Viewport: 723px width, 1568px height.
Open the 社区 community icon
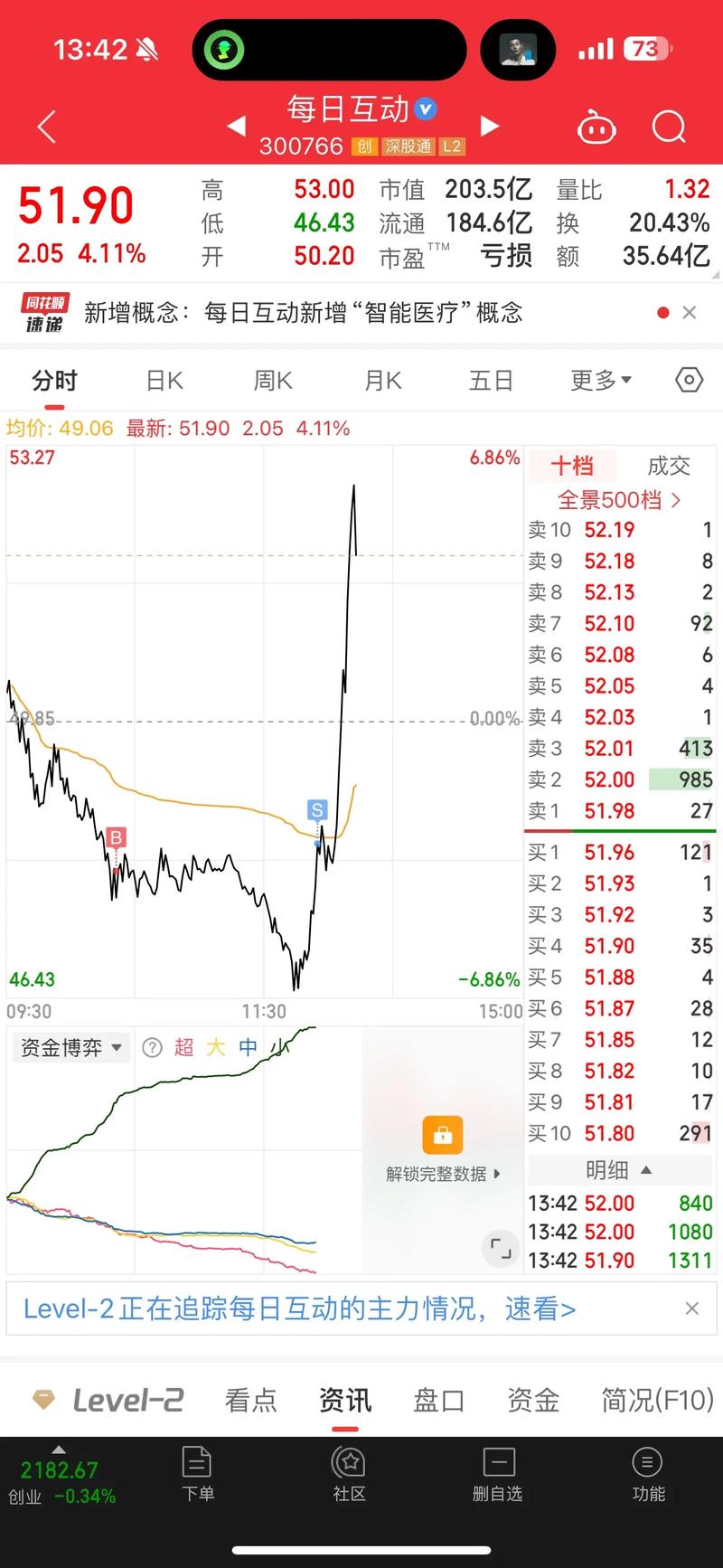[348, 1474]
